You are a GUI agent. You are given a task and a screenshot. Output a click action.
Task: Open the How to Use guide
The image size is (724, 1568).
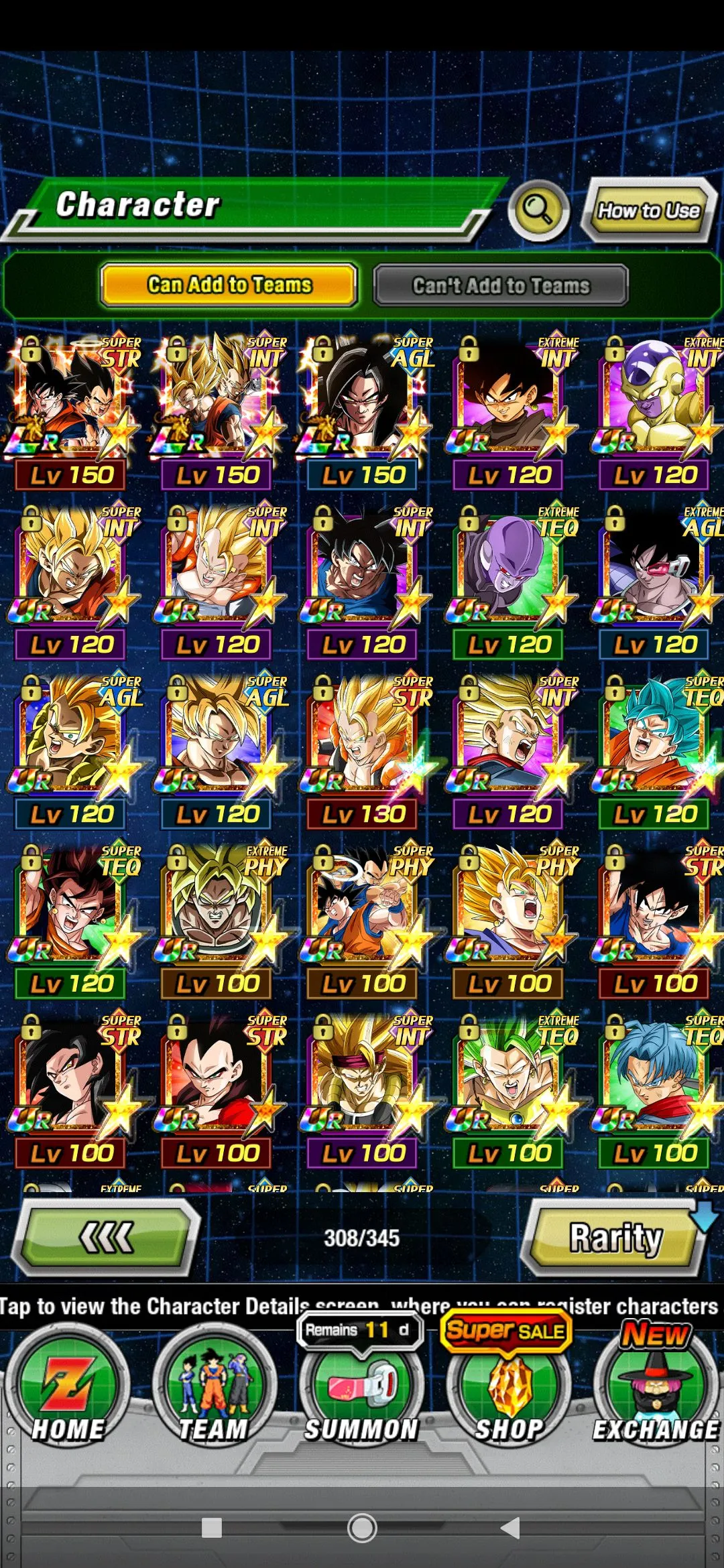pyautogui.click(x=648, y=210)
